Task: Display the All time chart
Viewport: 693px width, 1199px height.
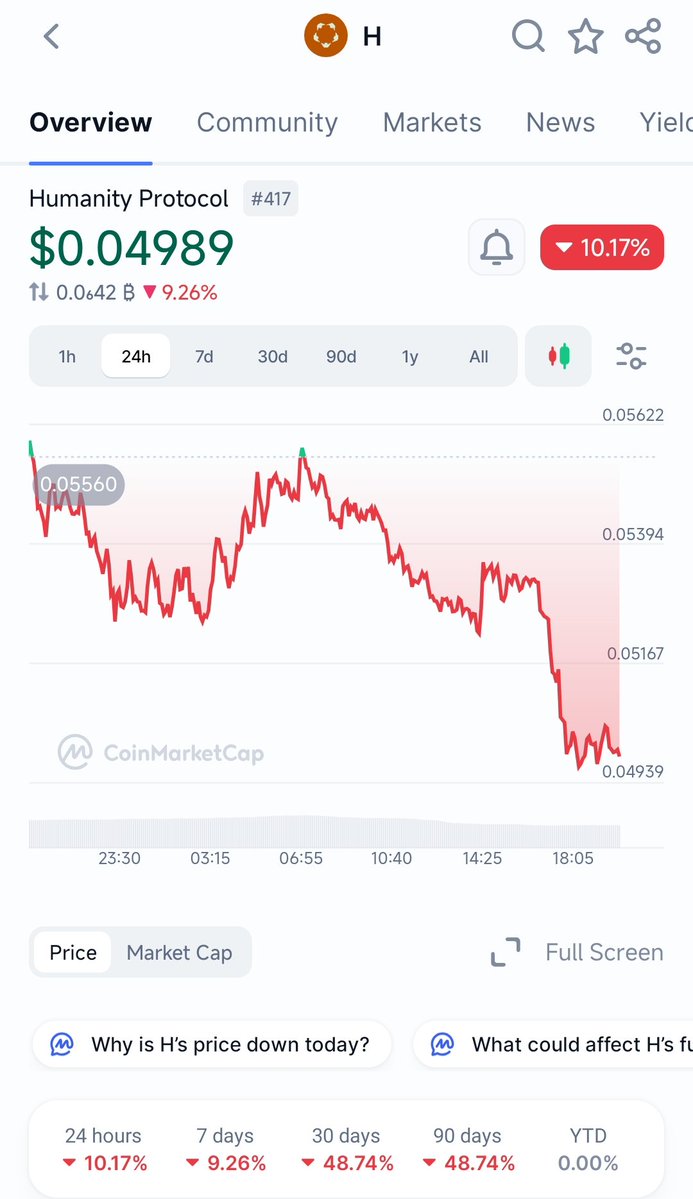Action: (x=479, y=356)
